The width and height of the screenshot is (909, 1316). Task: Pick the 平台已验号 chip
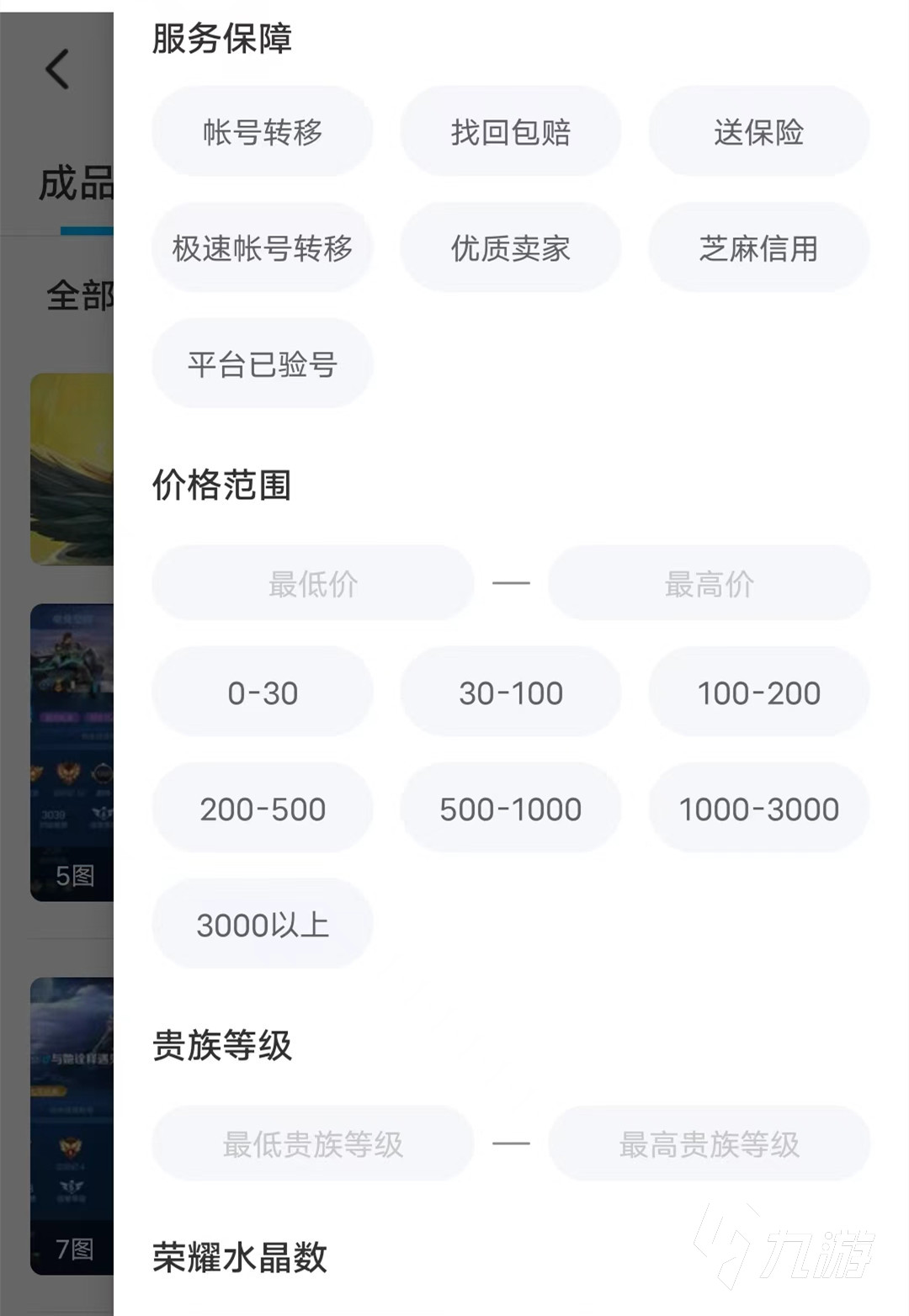click(262, 364)
